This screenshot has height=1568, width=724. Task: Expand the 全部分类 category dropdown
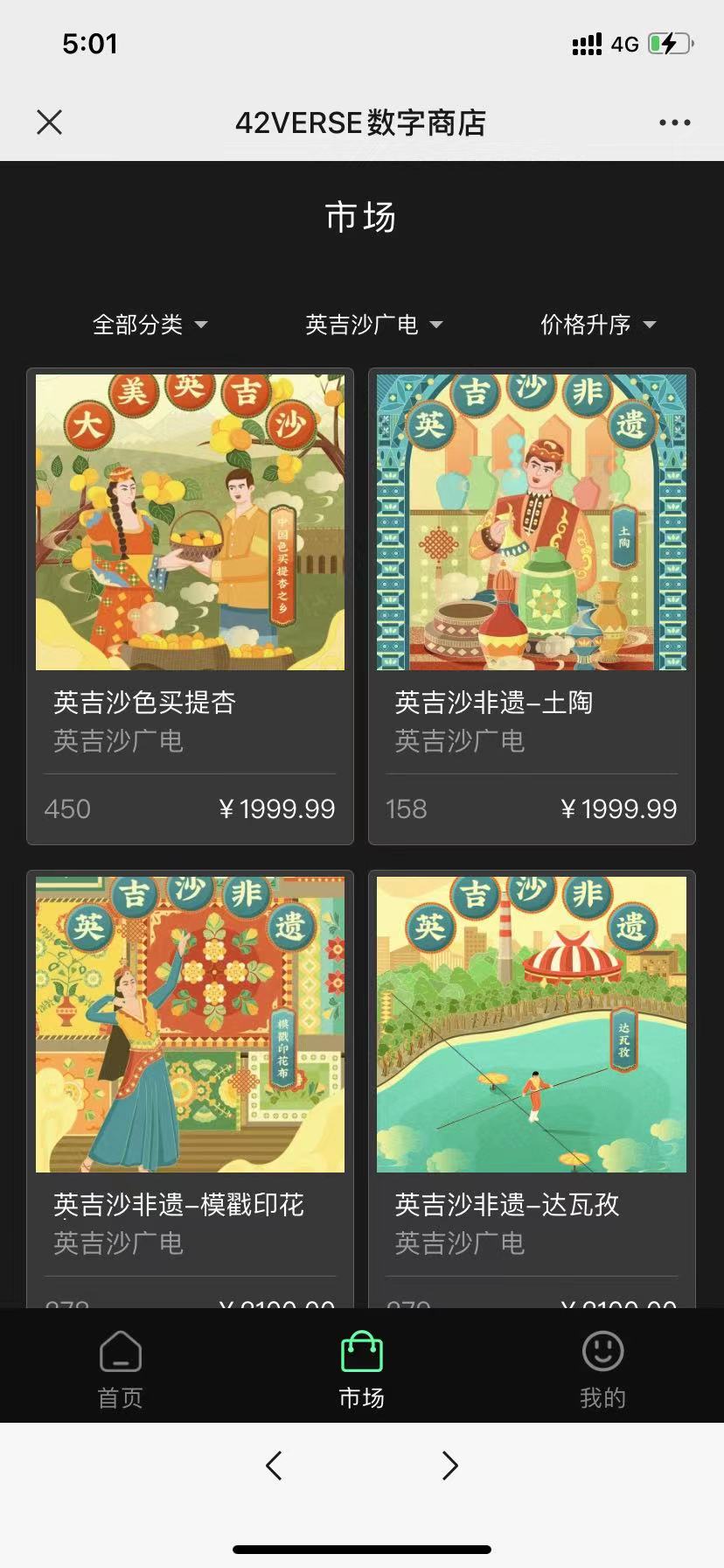click(150, 325)
